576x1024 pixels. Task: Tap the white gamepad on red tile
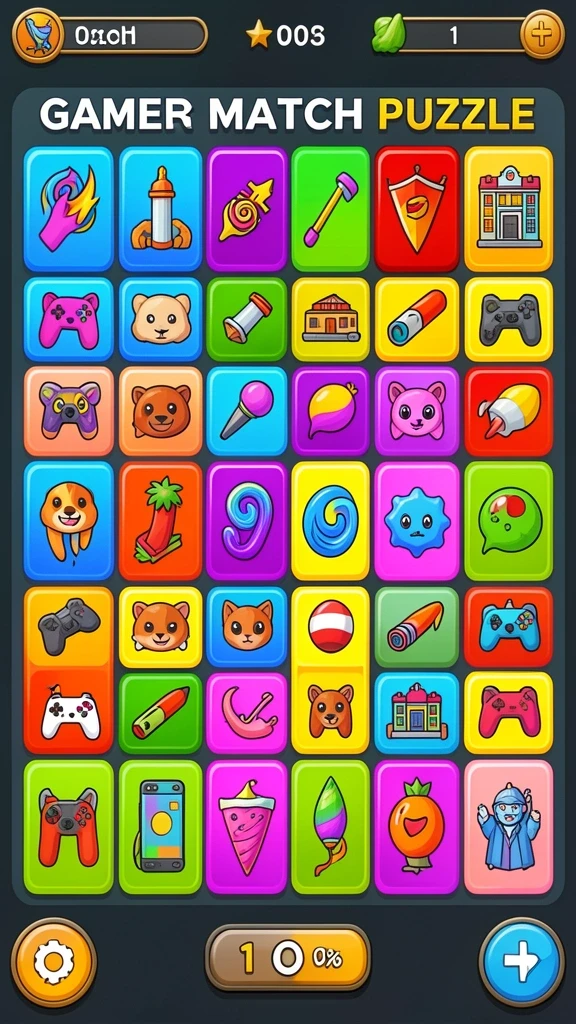coord(69,712)
